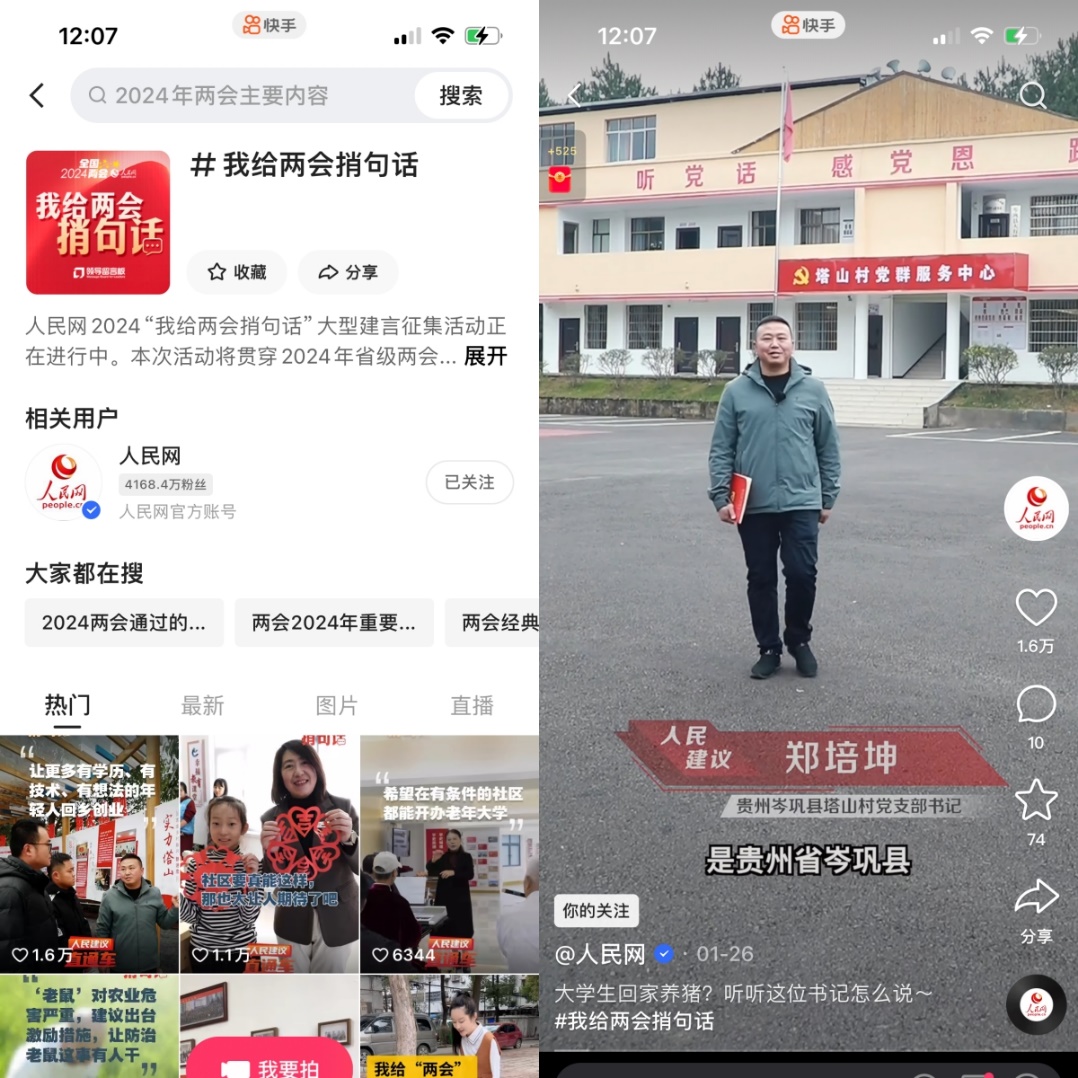Open the paper-cutting video with 1.1万 likes

[269, 854]
